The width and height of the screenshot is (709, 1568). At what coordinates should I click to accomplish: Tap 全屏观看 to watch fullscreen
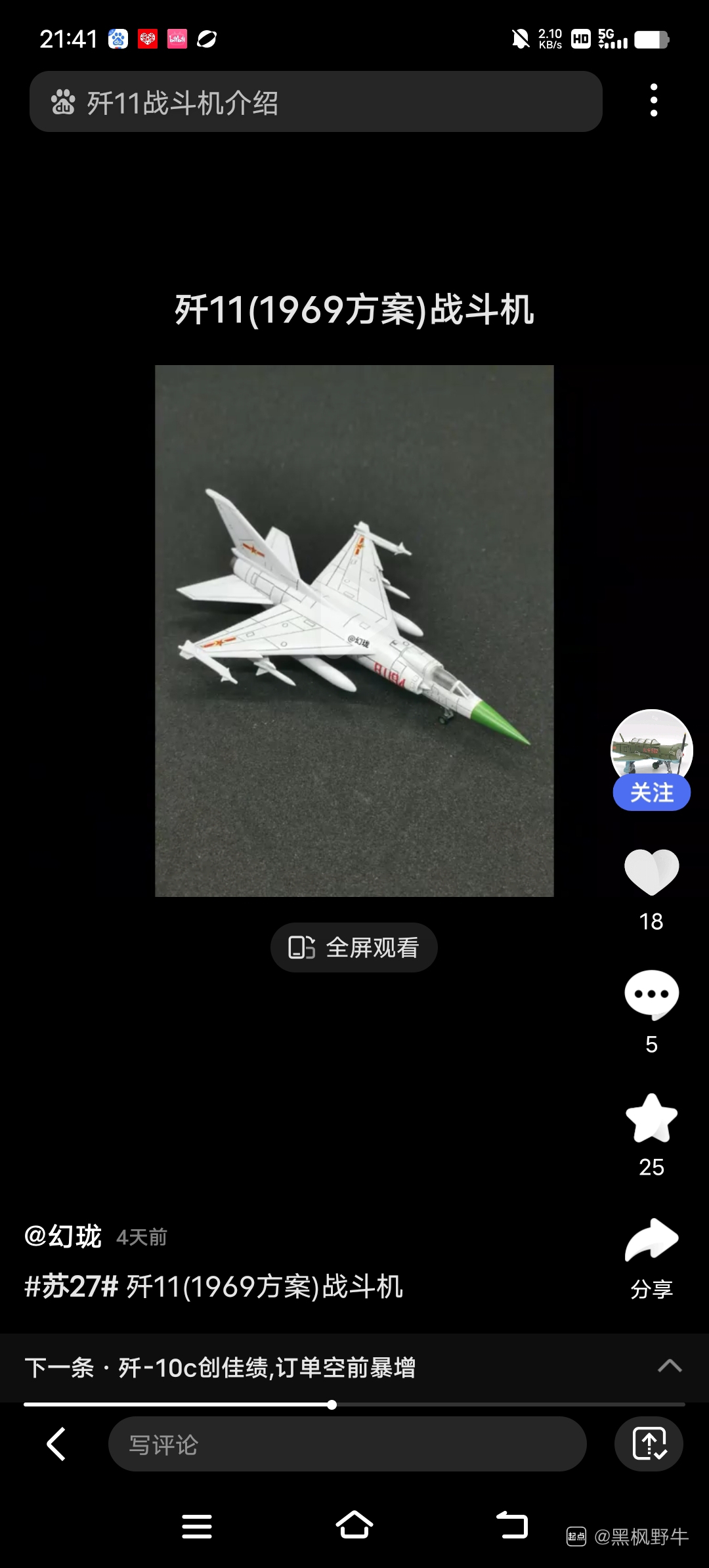point(354,947)
